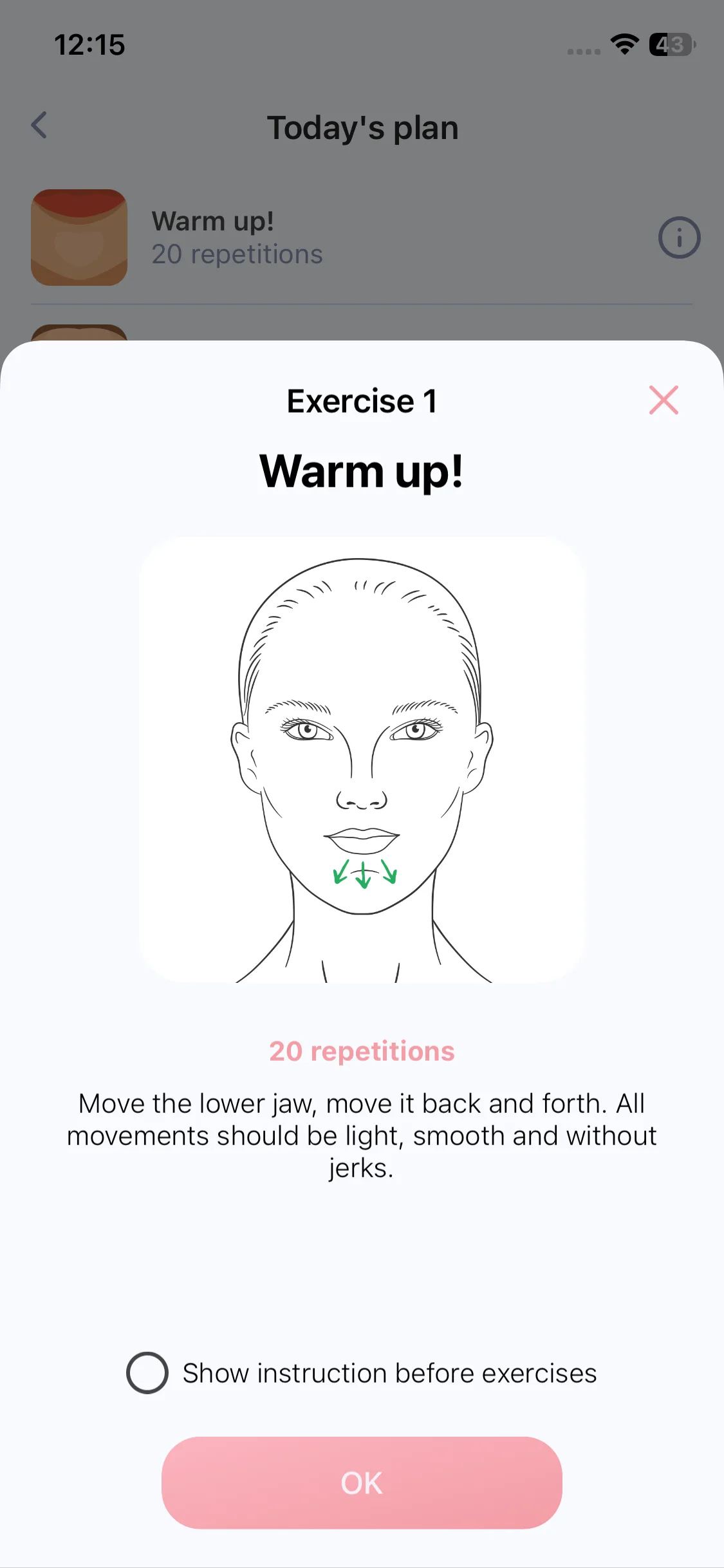This screenshot has width=724, height=1568.
Task: Open the Warm up! 20 repetitions row
Action: coord(237,238)
